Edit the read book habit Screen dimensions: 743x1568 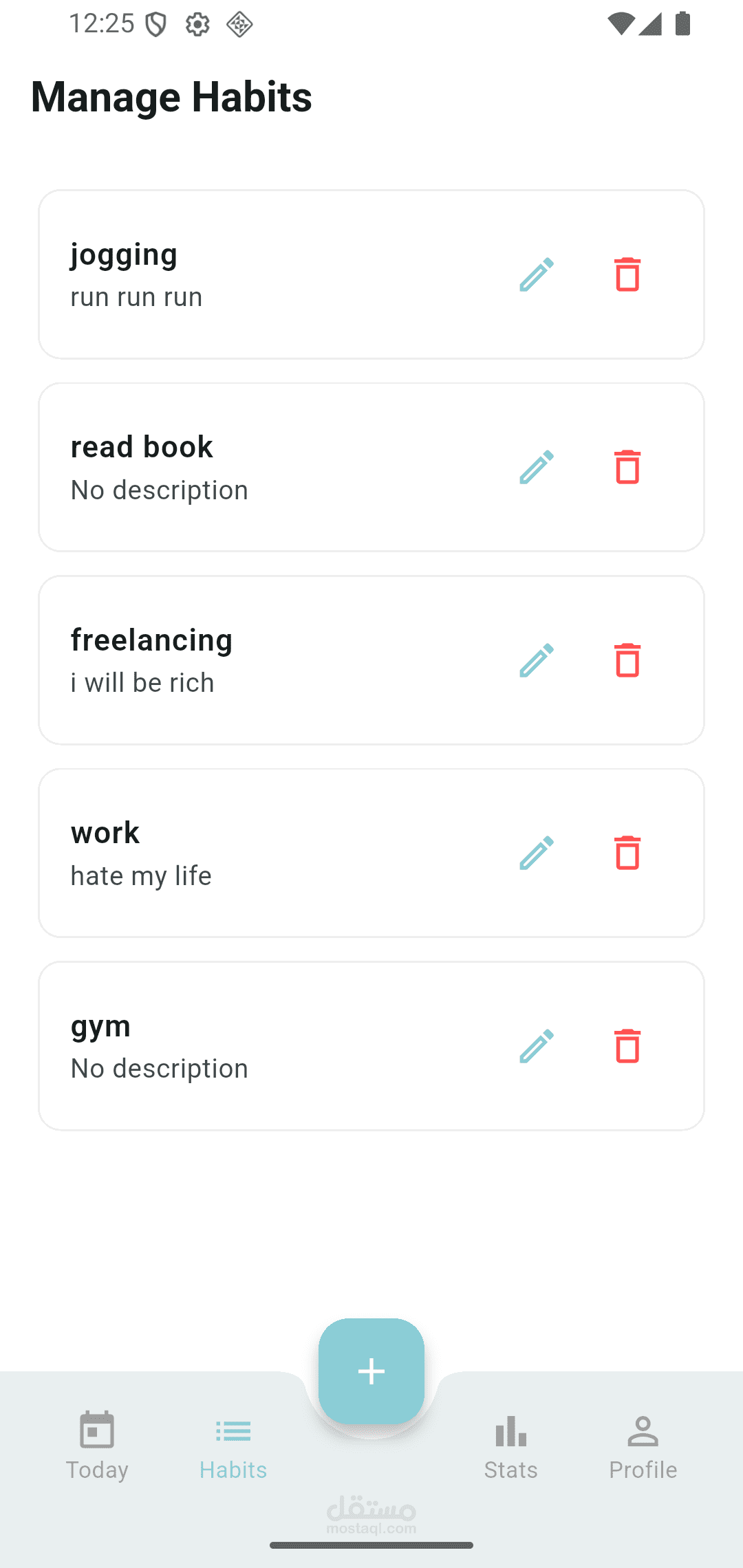click(537, 467)
